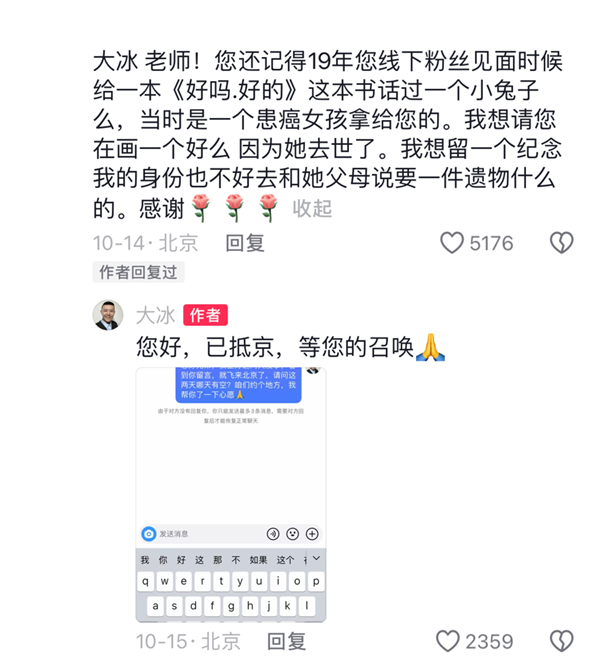Reply to the 10-14 Beijing comment
The height and width of the screenshot is (666, 600).
point(244,243)
